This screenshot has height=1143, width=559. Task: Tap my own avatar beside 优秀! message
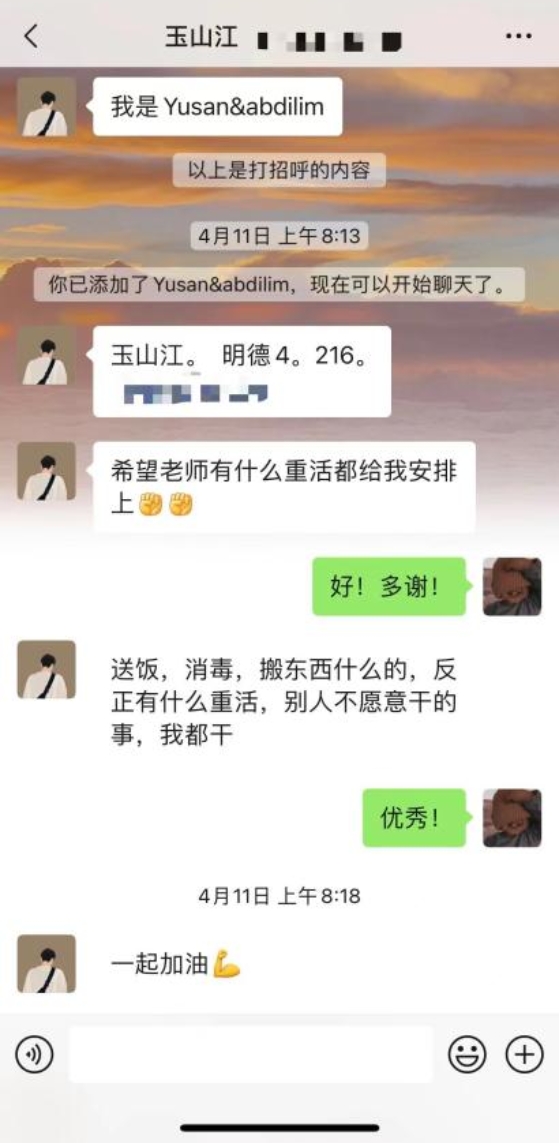512,818
